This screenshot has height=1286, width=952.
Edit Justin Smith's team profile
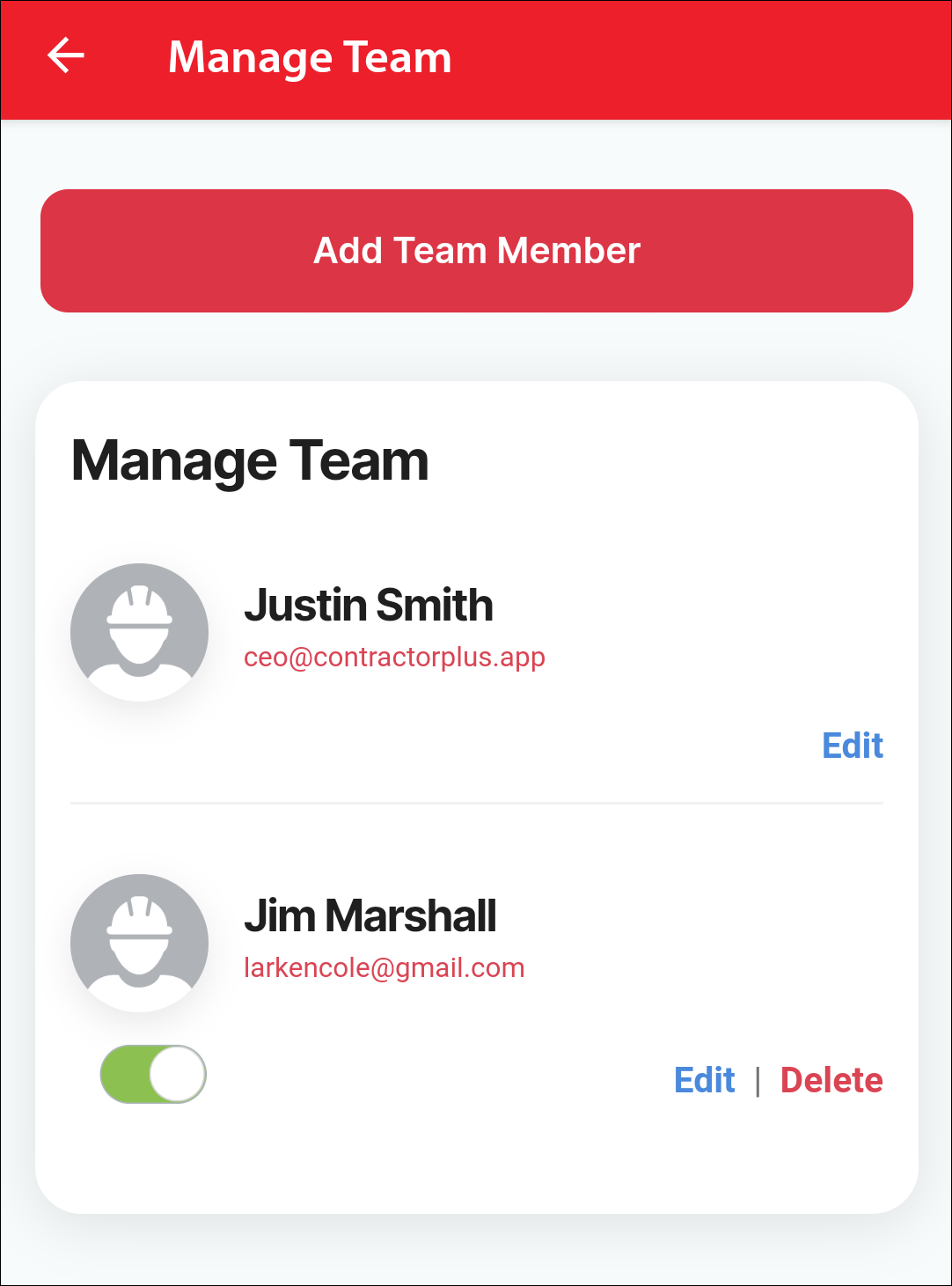[852, 746]
